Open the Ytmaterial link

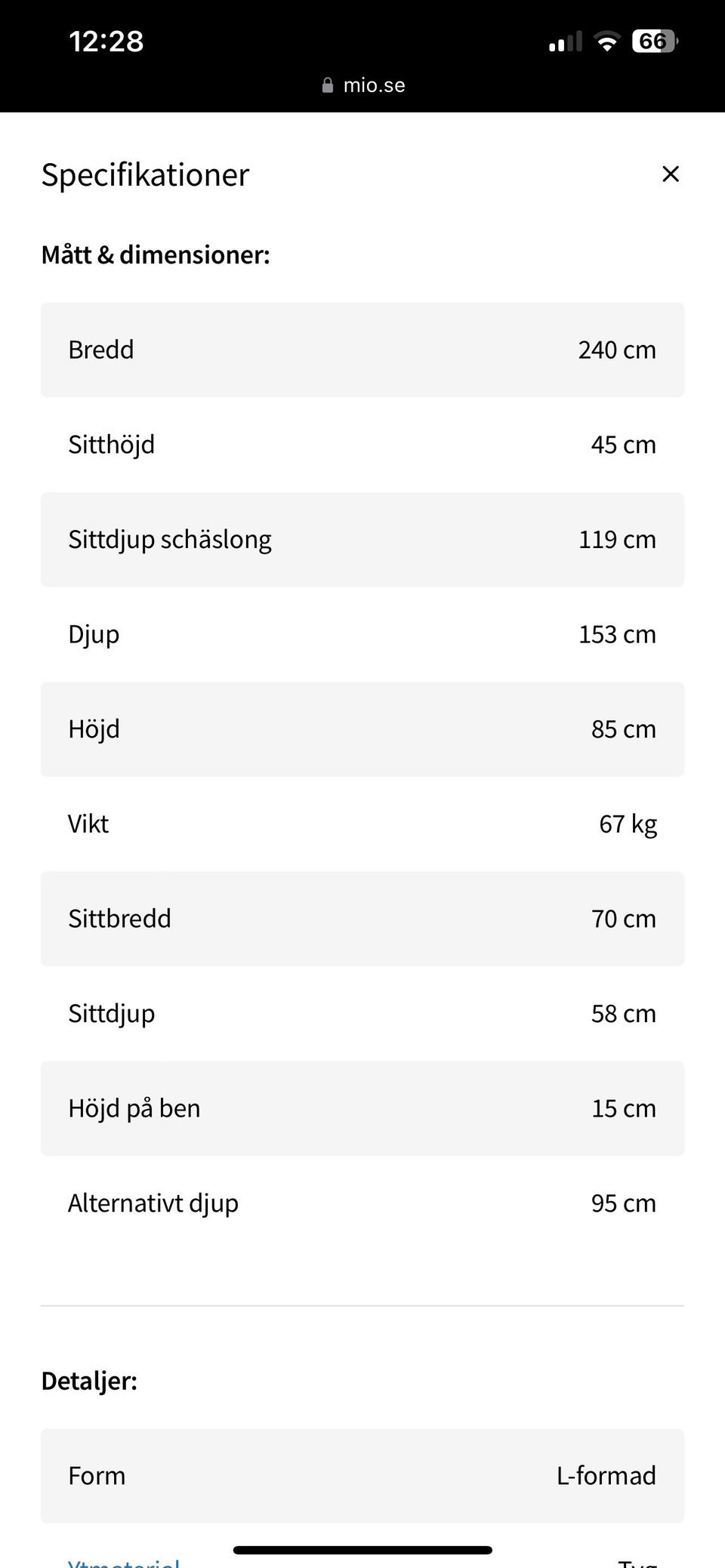tap(124, 1561)
